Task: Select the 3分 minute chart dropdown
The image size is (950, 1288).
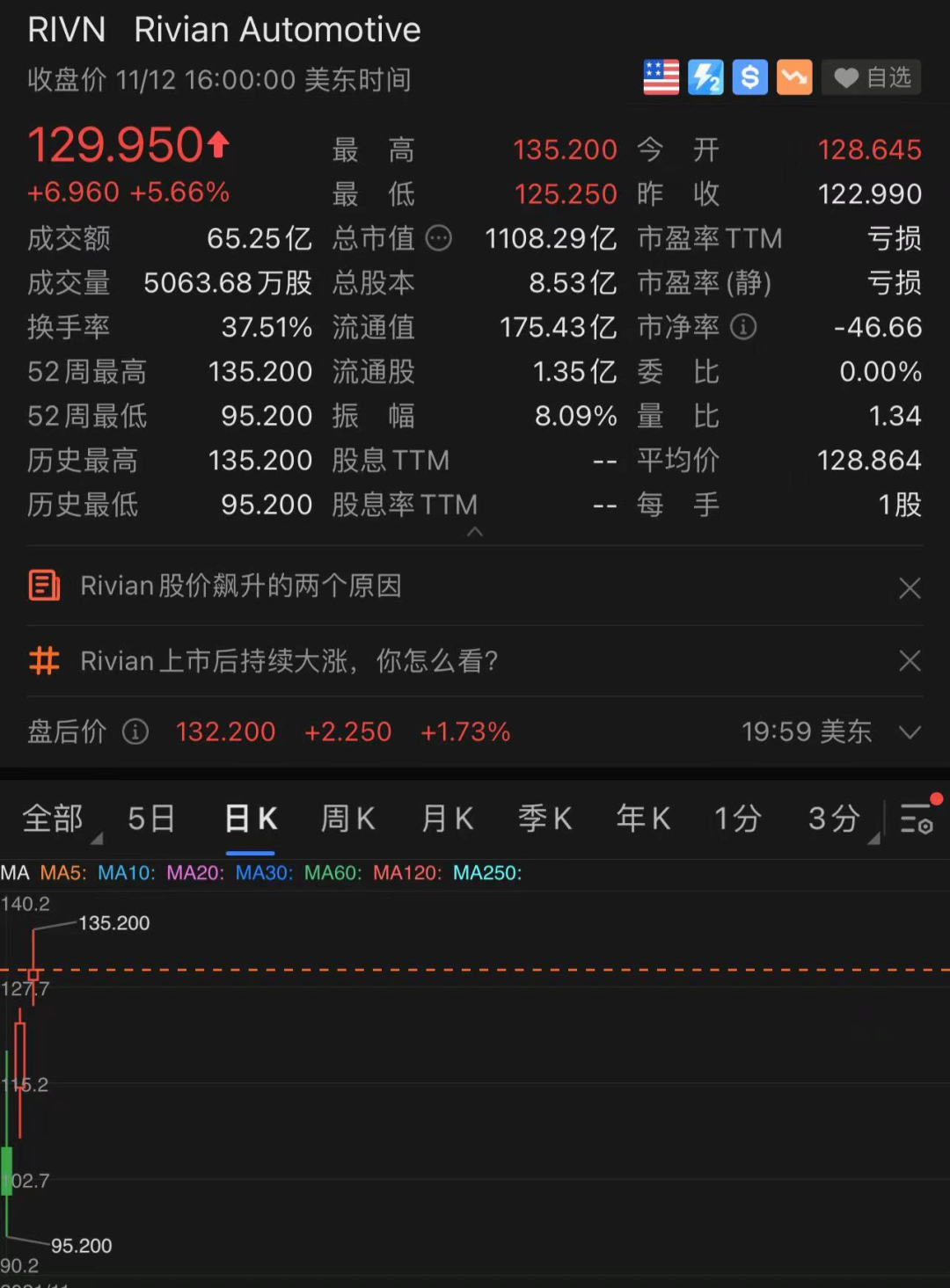Action: [x=834, y=819]
